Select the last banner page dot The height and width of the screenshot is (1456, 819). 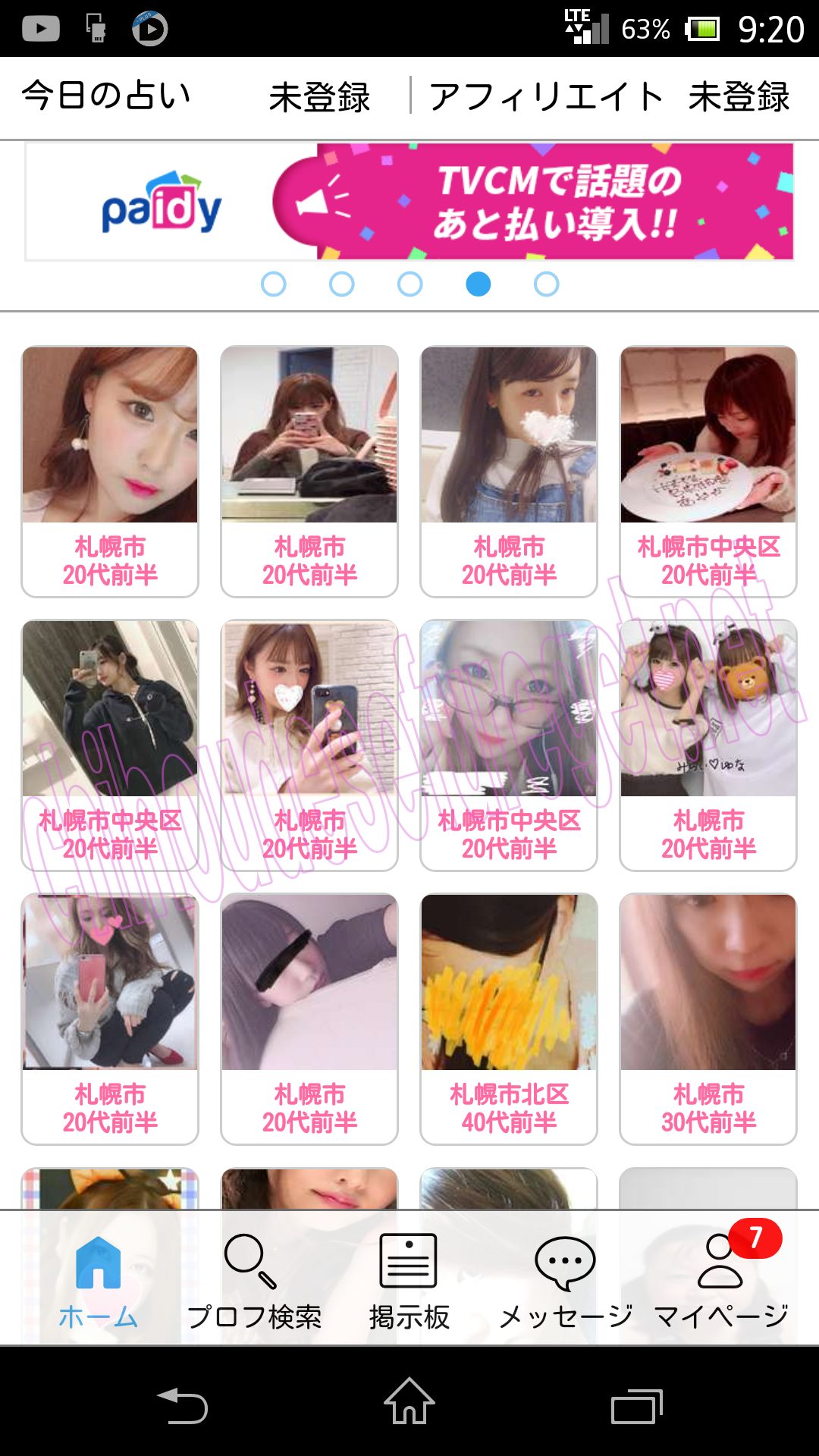click(546, 284)
